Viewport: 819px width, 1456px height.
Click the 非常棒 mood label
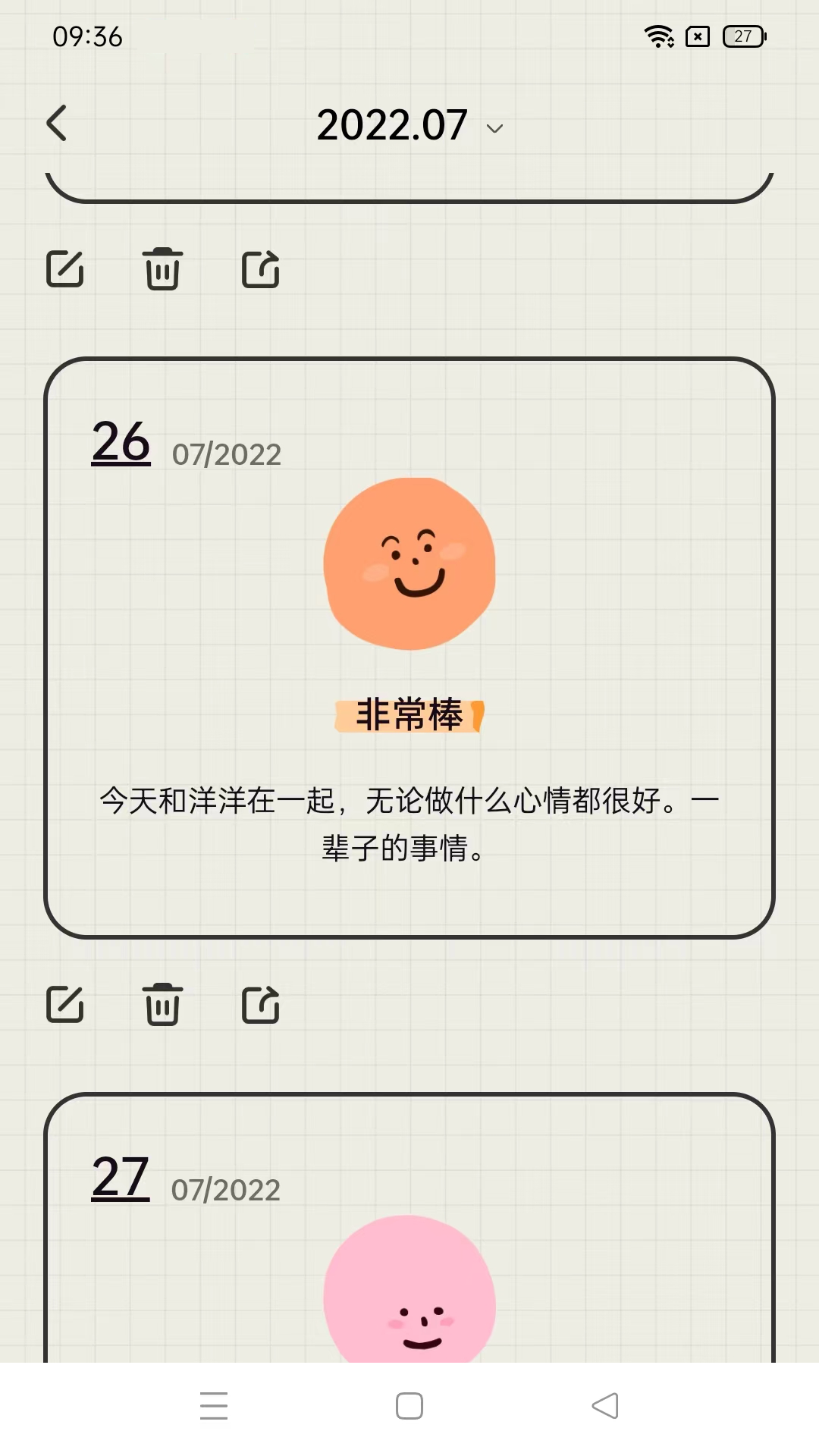coord(409,716)
